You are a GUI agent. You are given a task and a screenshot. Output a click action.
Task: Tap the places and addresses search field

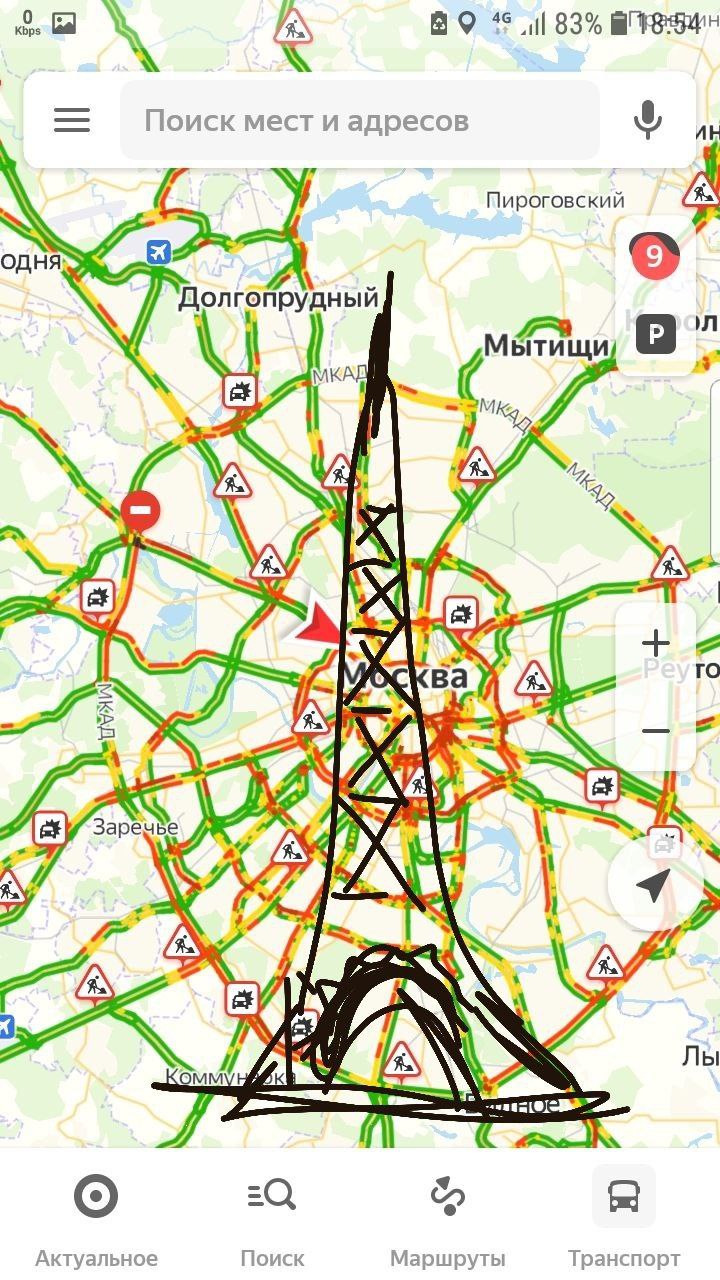[x=360, y=121]
